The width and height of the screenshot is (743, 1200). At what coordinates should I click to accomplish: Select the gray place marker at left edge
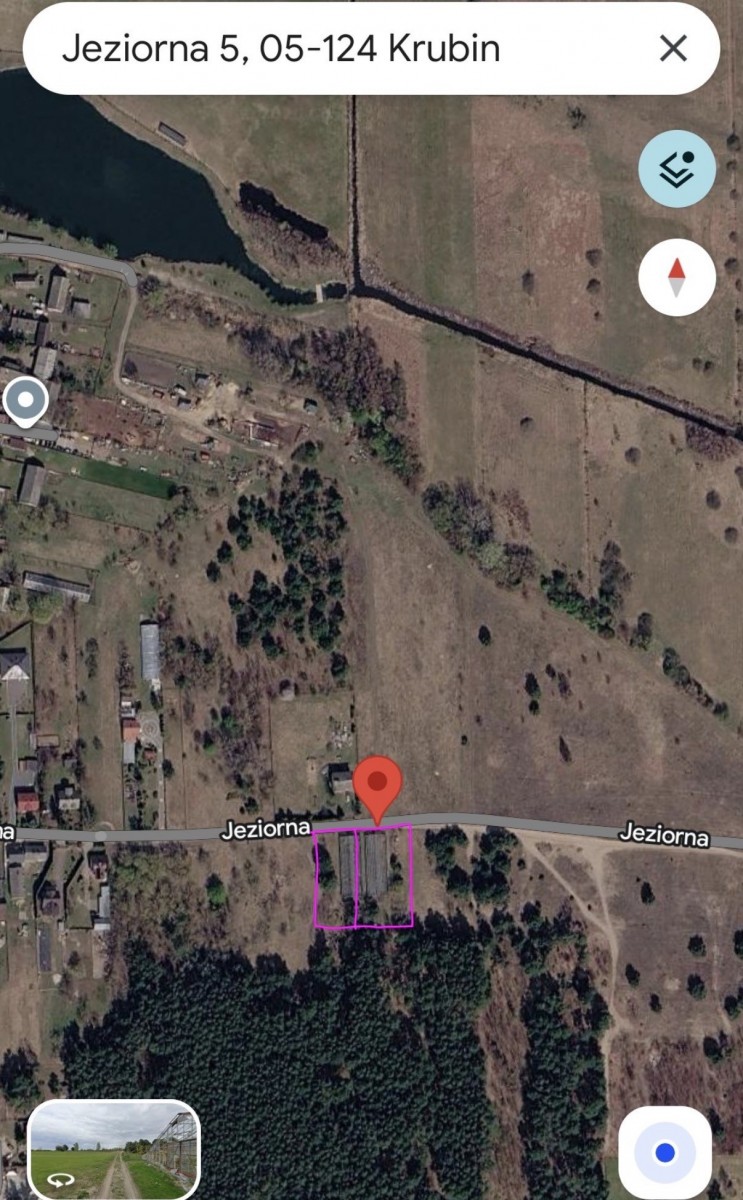point(25,404)
